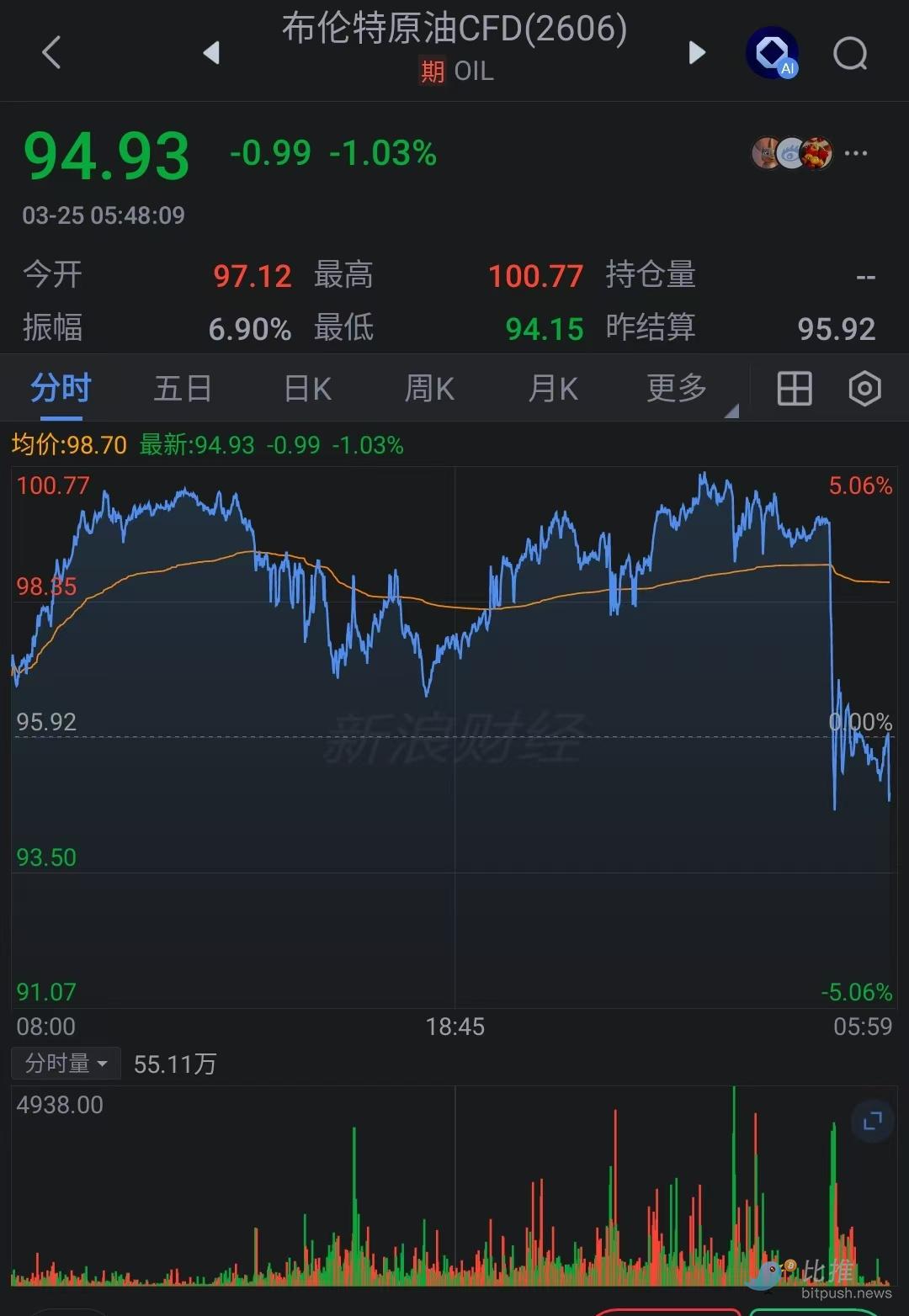Switch to the 日K chart tab
This screenshot has height=1316, width=909.
tap(307, 389)
